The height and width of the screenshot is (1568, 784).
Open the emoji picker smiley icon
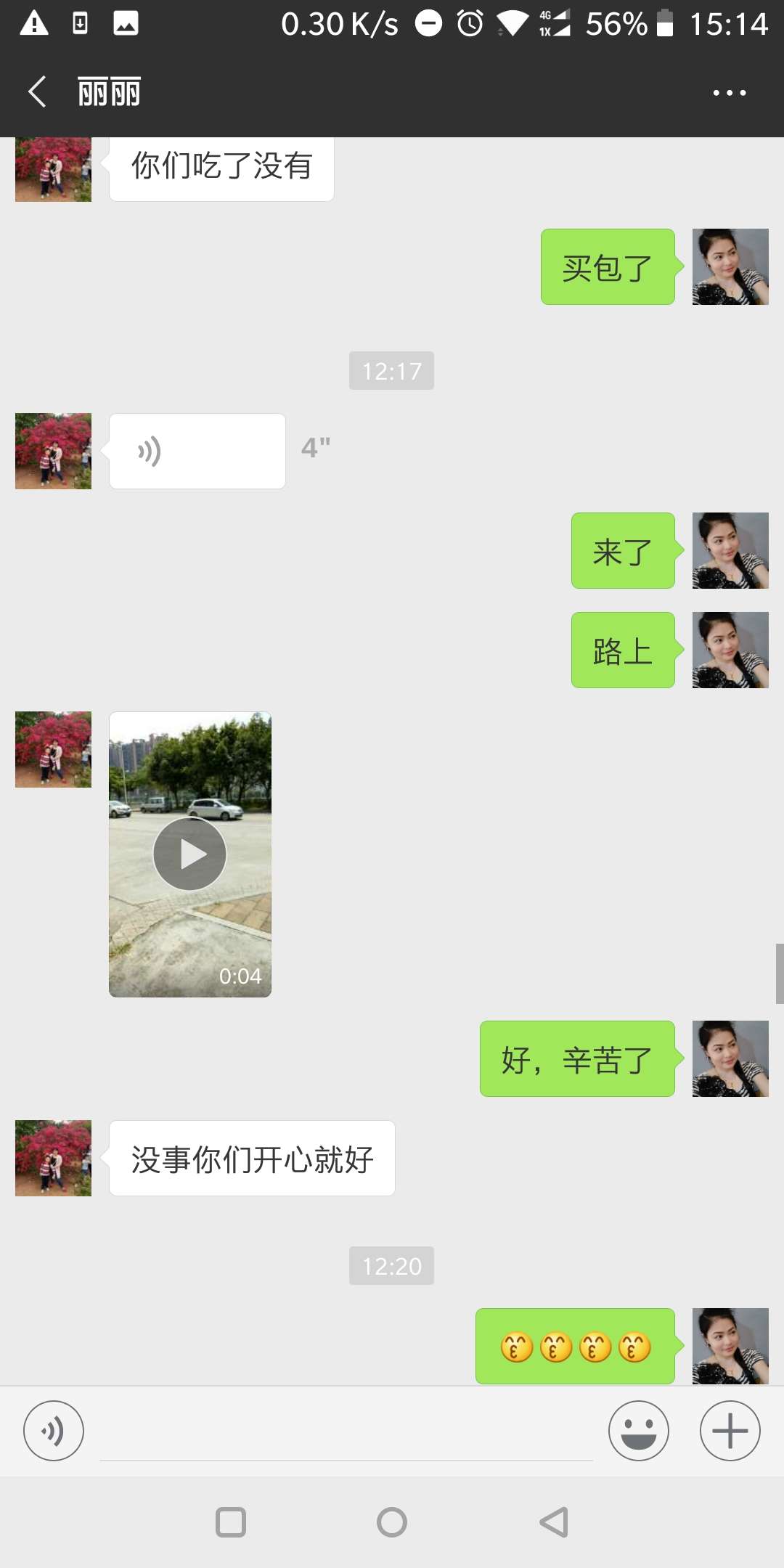pos(638,1431)
